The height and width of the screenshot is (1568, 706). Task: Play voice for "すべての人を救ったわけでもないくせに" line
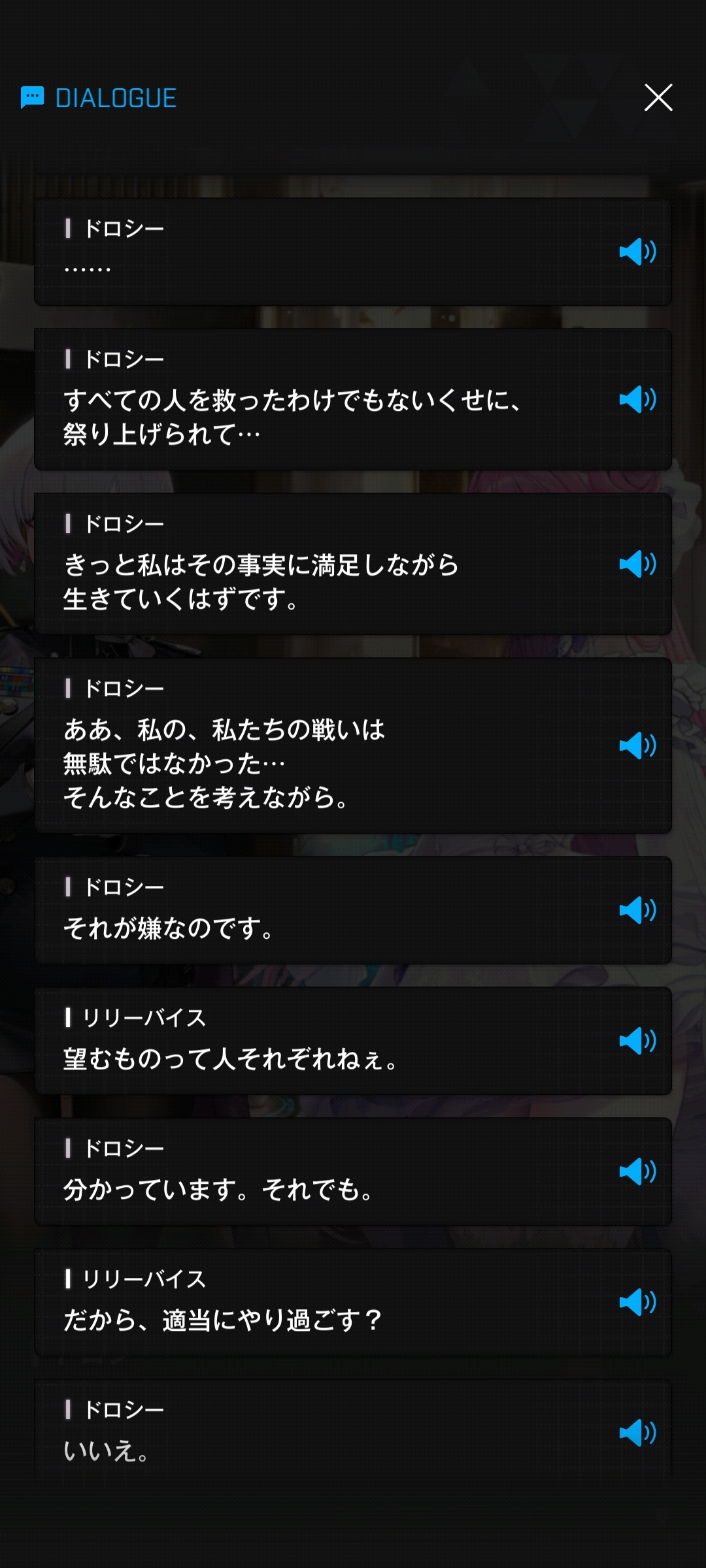637,399
